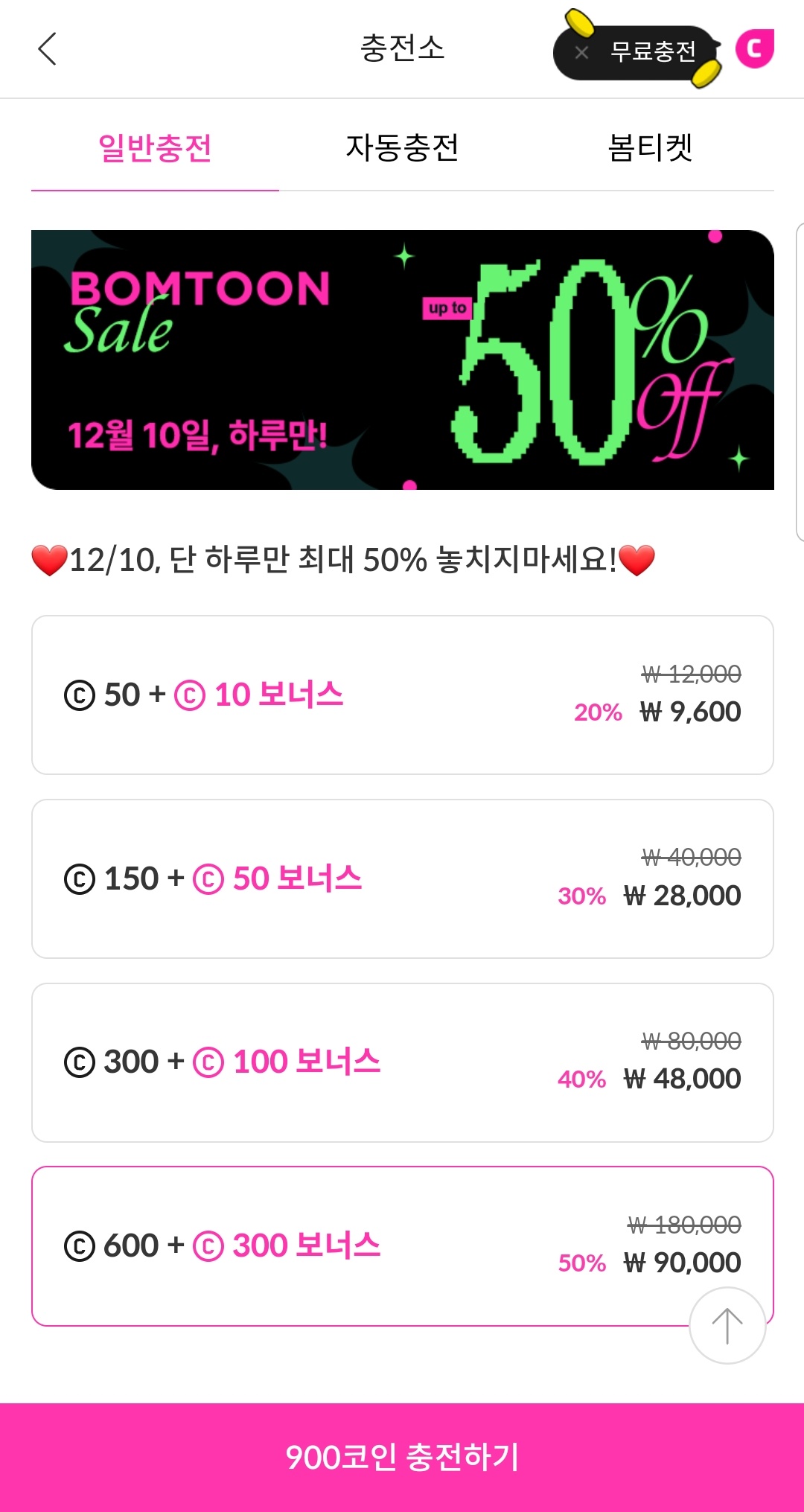Screen dimensions: 804x1512
Task: Open the pink coin icon
Action: (x=755, y=49)
